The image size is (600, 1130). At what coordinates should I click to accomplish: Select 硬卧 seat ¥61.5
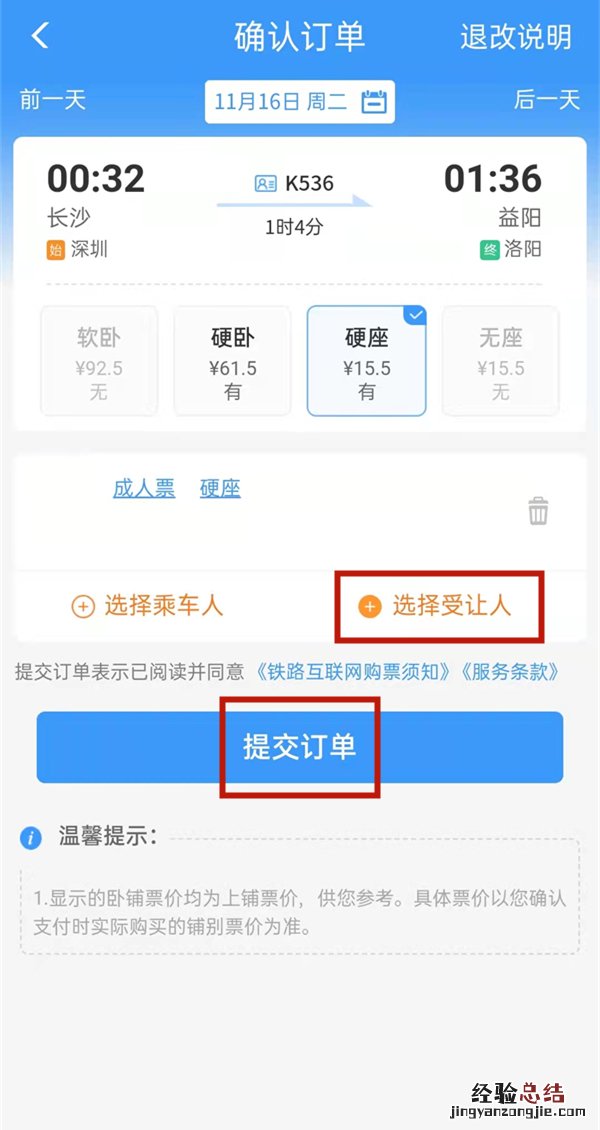pos(233,360)
